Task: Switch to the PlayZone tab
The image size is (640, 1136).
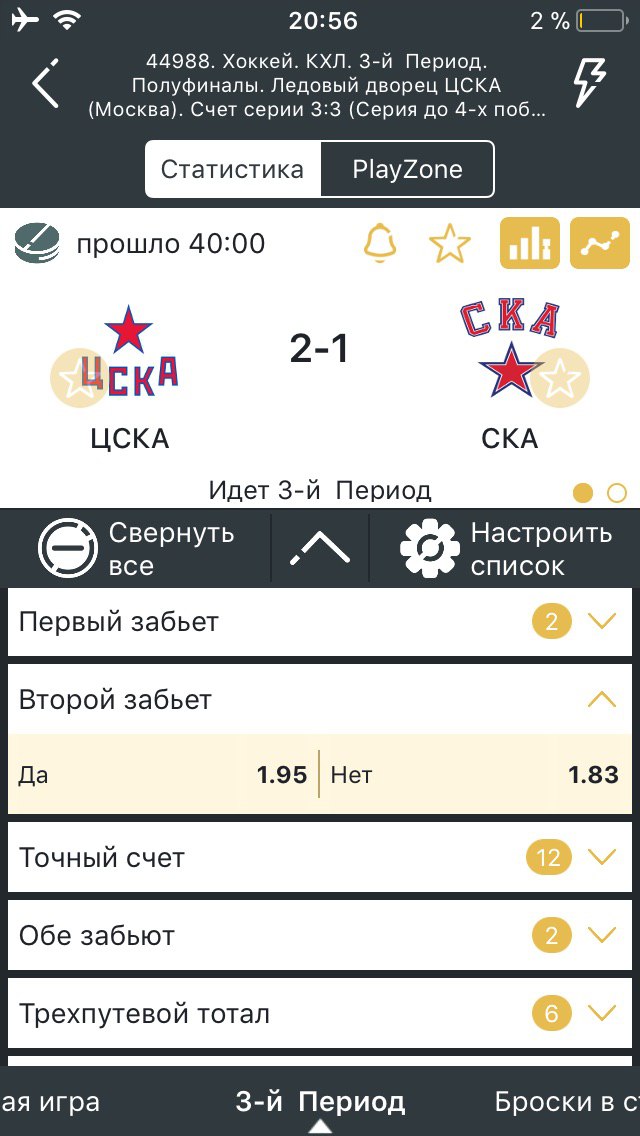Action: (407, 169)
